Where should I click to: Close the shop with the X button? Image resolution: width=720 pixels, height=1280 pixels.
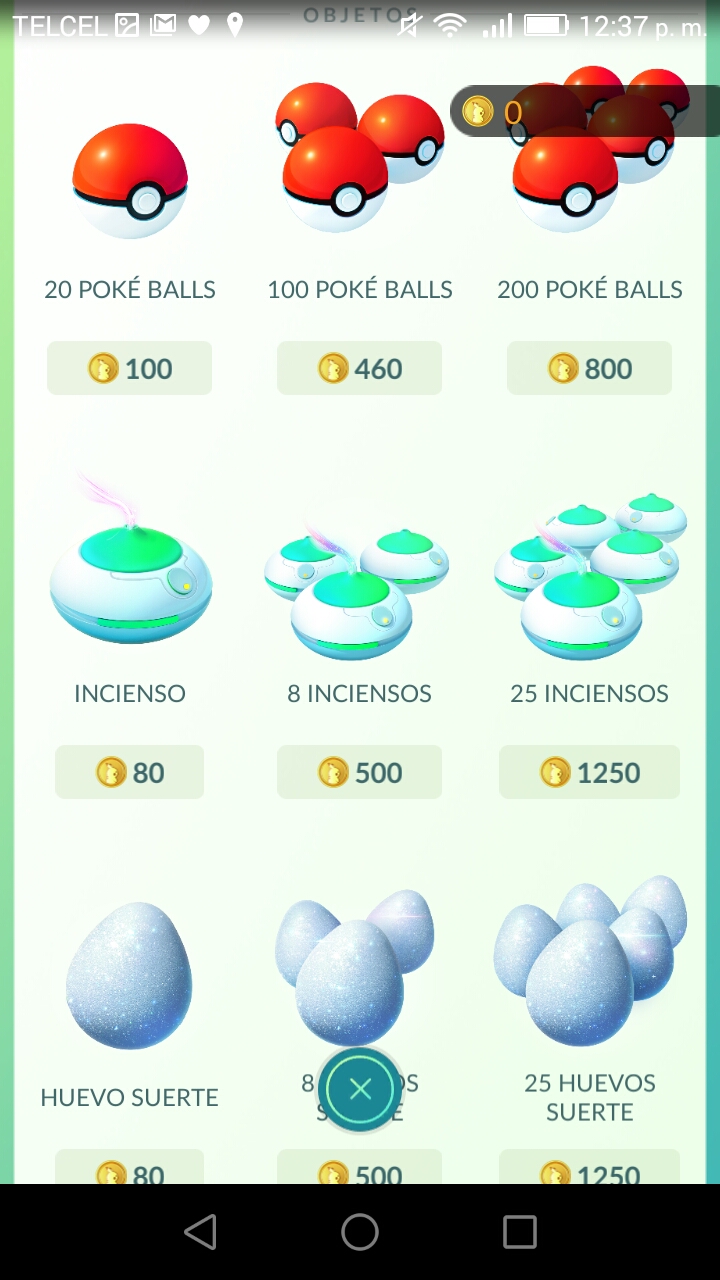pos(360,1089)
